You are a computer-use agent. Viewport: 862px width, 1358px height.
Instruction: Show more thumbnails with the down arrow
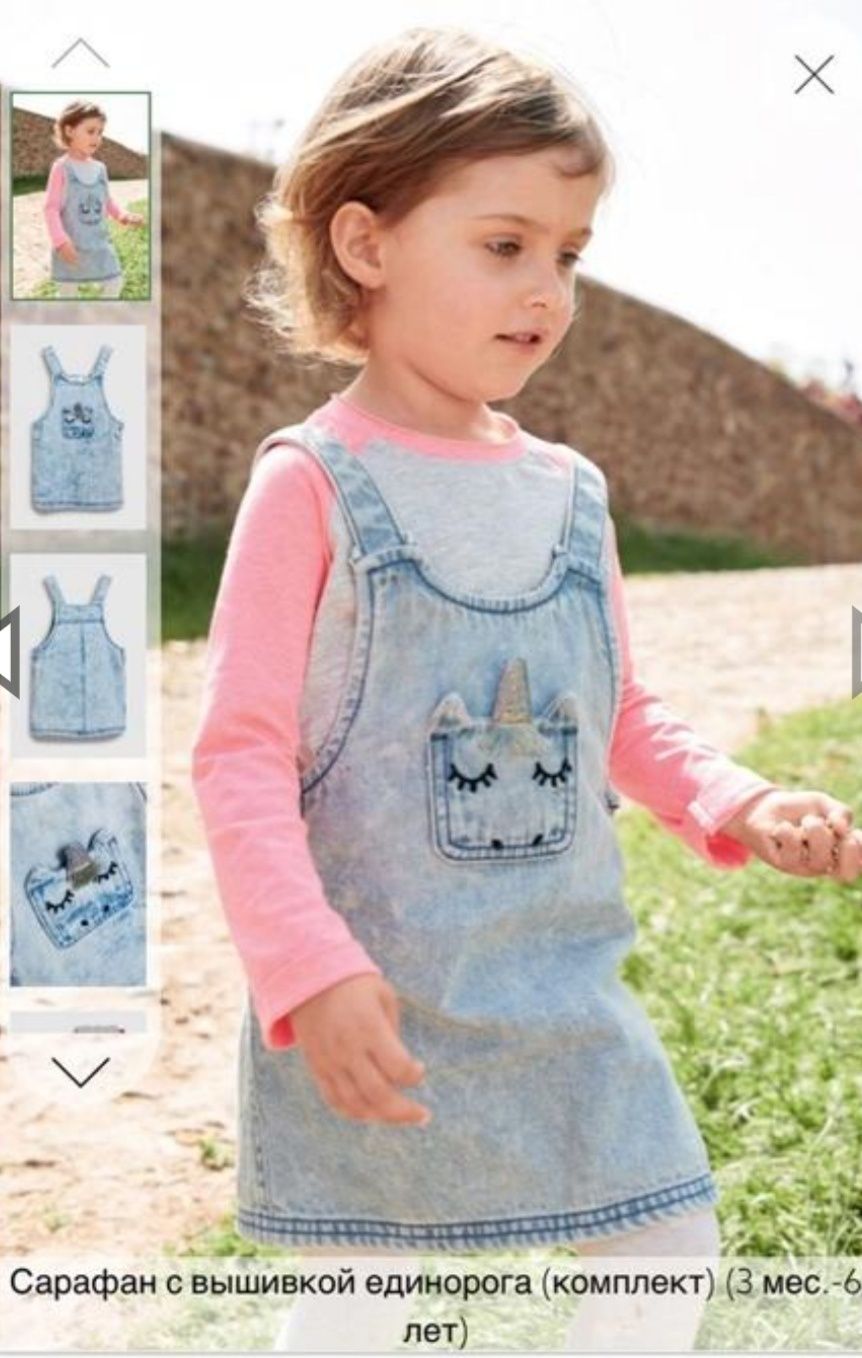coord(80,1072)
